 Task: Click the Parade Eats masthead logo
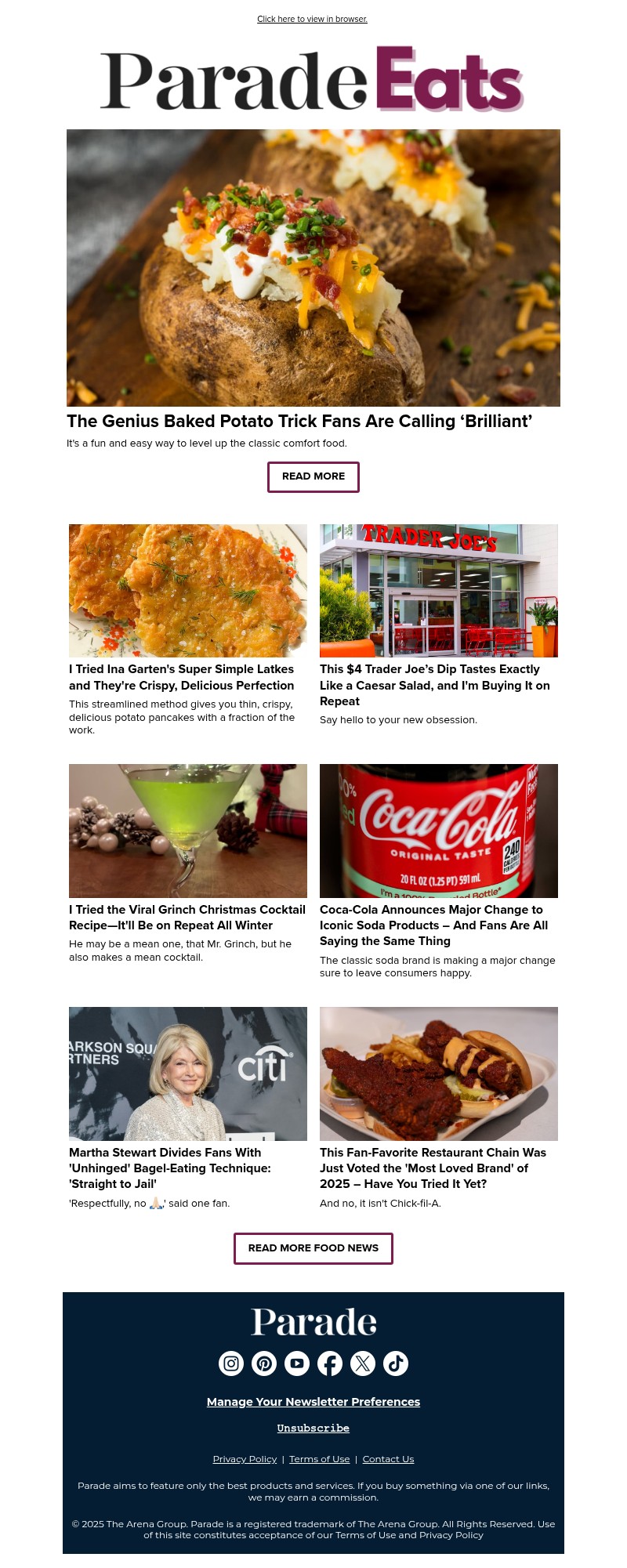point(313,78)
